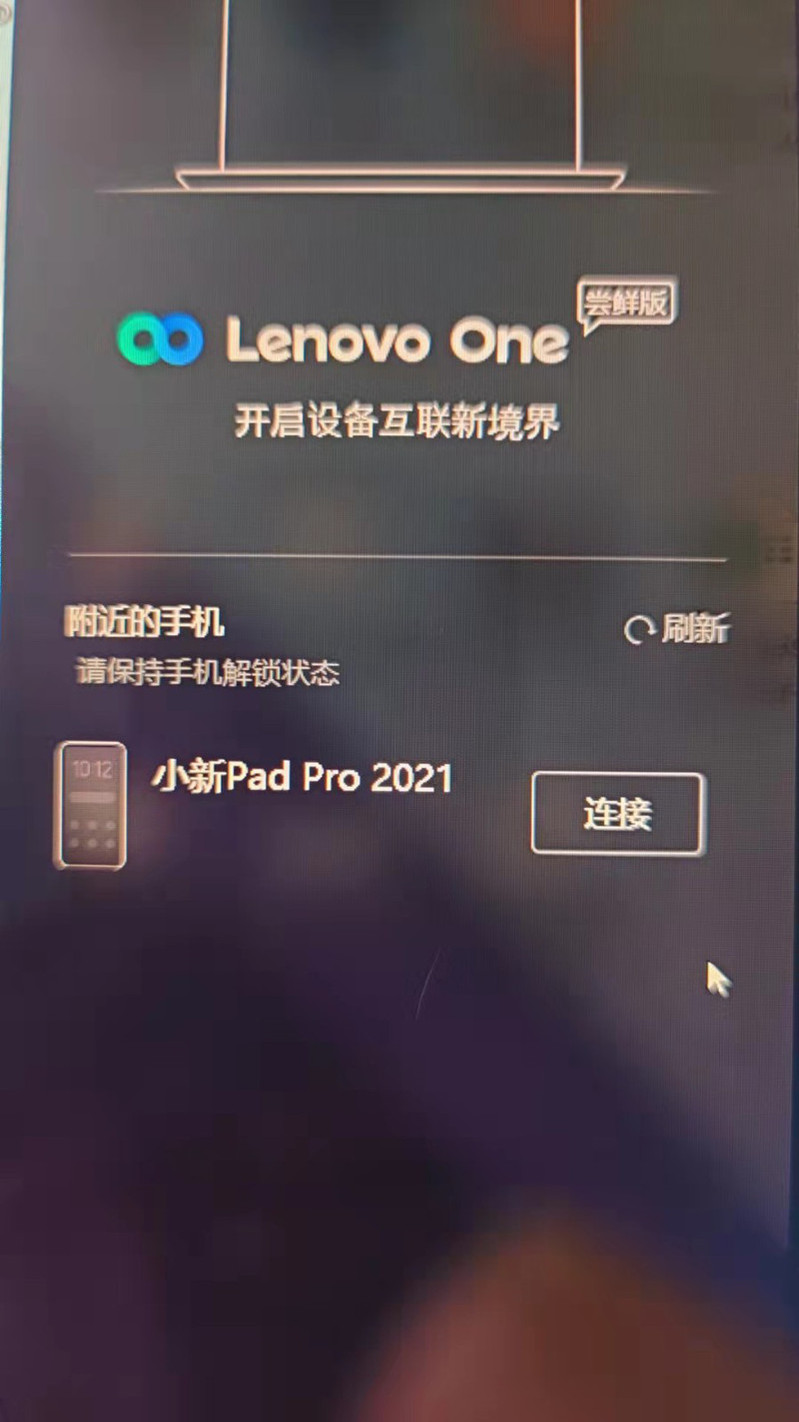Refresh the nearby phones list

pyautogui.click(x=678, y=629)
